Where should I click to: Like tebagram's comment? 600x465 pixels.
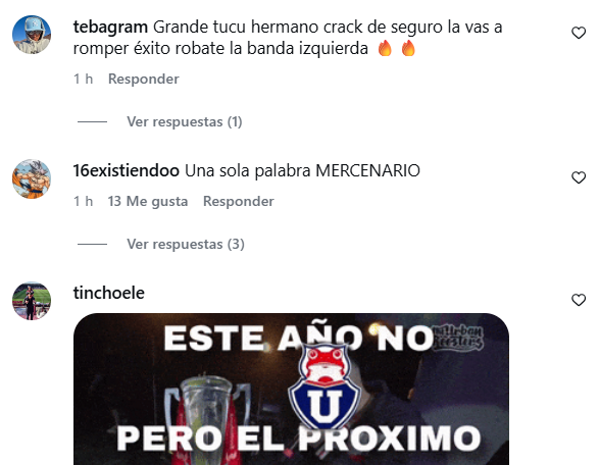[x=578, y=33]
